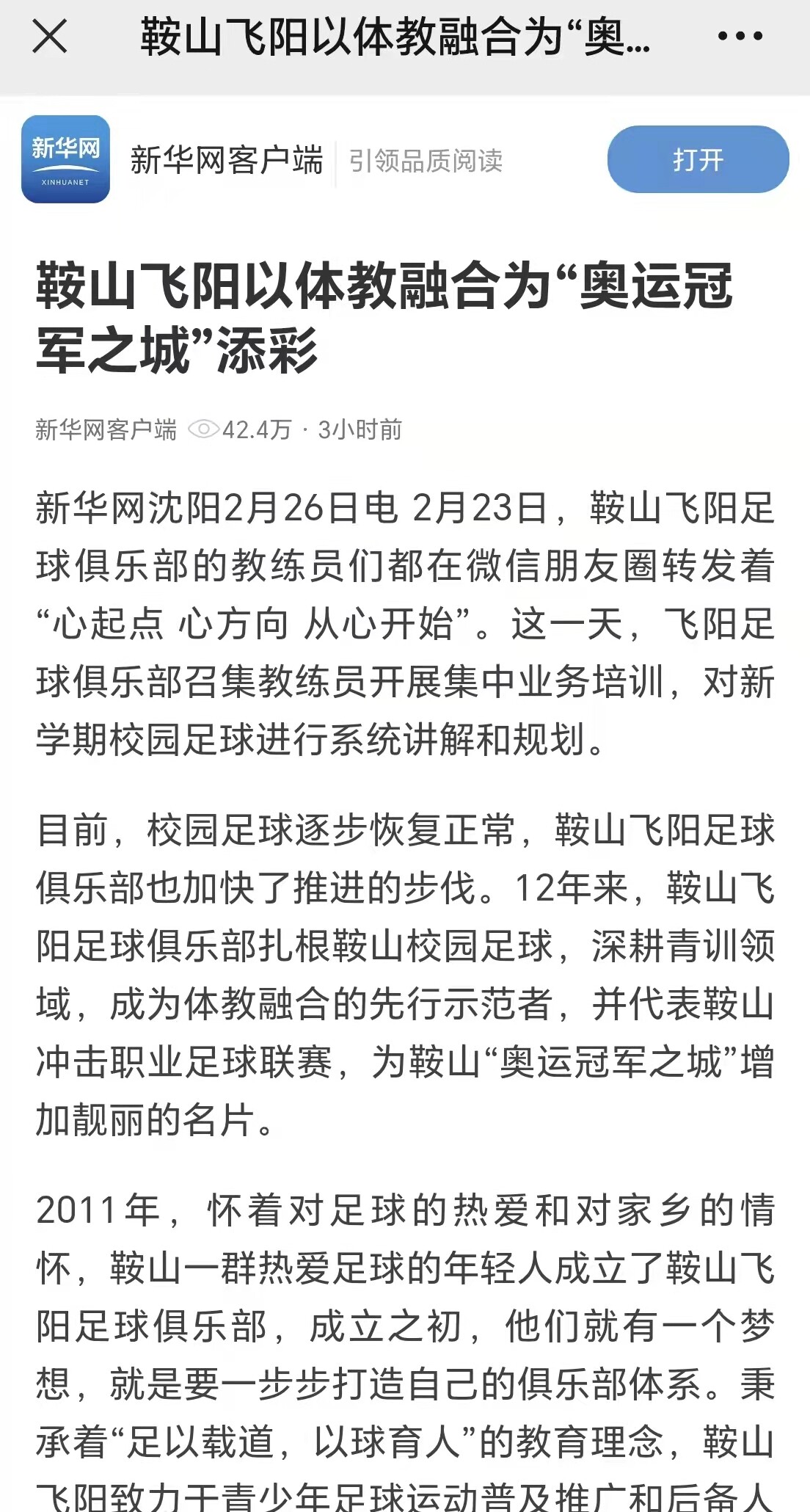Open the 新华网客户端 banner

(226, 160)
